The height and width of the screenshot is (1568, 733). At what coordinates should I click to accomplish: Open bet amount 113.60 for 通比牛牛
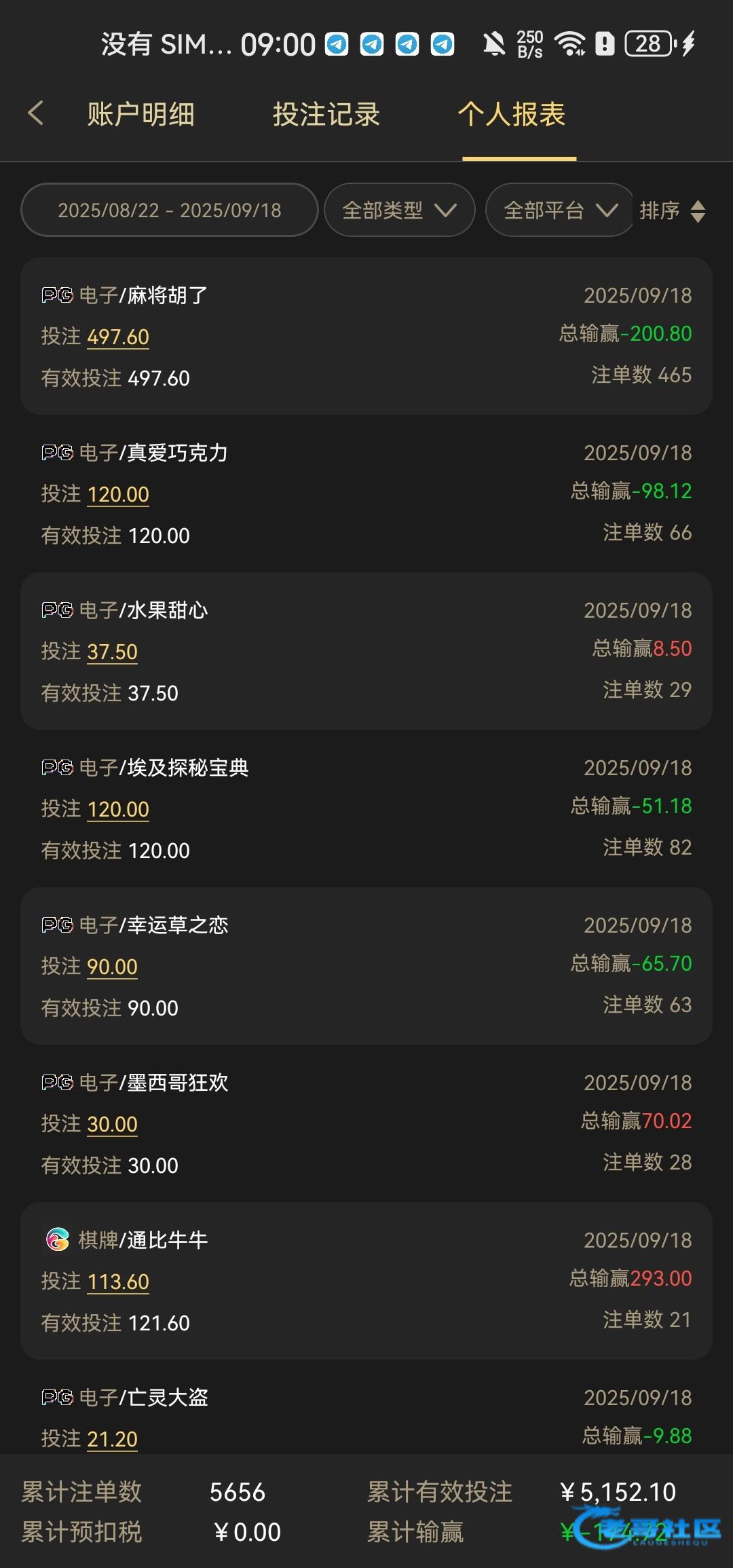pos(118,1282)
